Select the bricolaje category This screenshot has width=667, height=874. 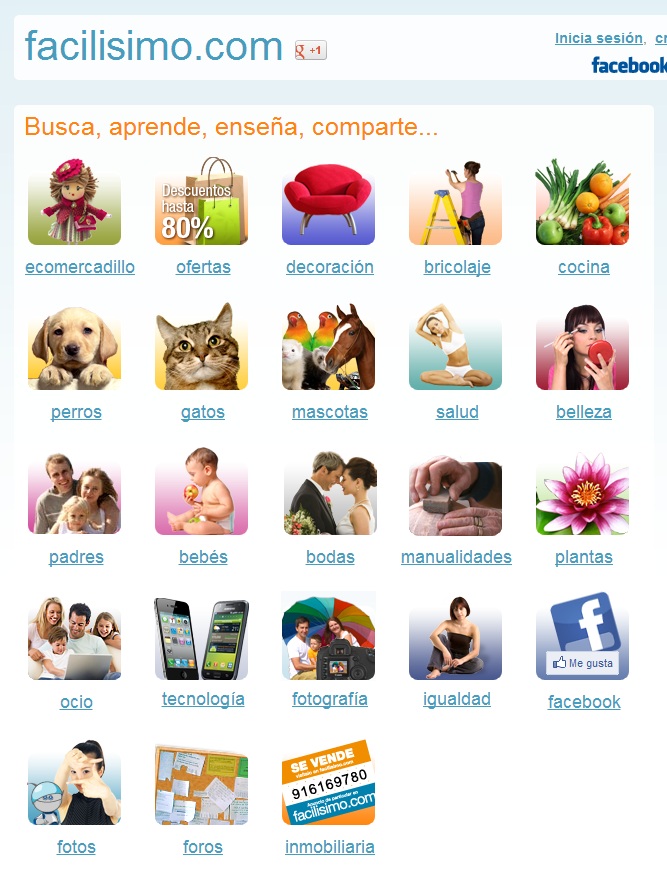point(457,267)
